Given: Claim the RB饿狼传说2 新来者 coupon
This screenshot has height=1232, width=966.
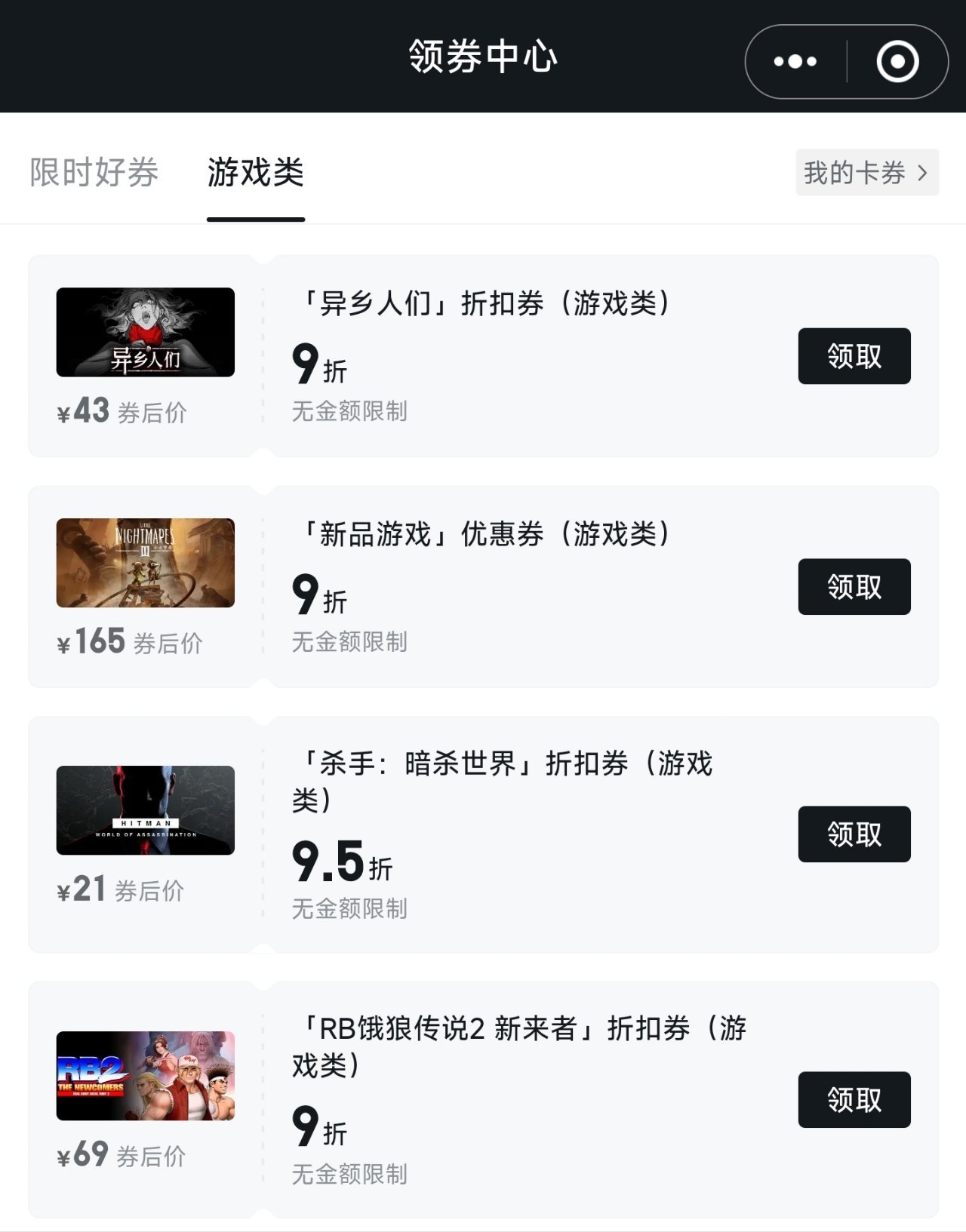Looking at the screenshot, I should click(854, 1100).
